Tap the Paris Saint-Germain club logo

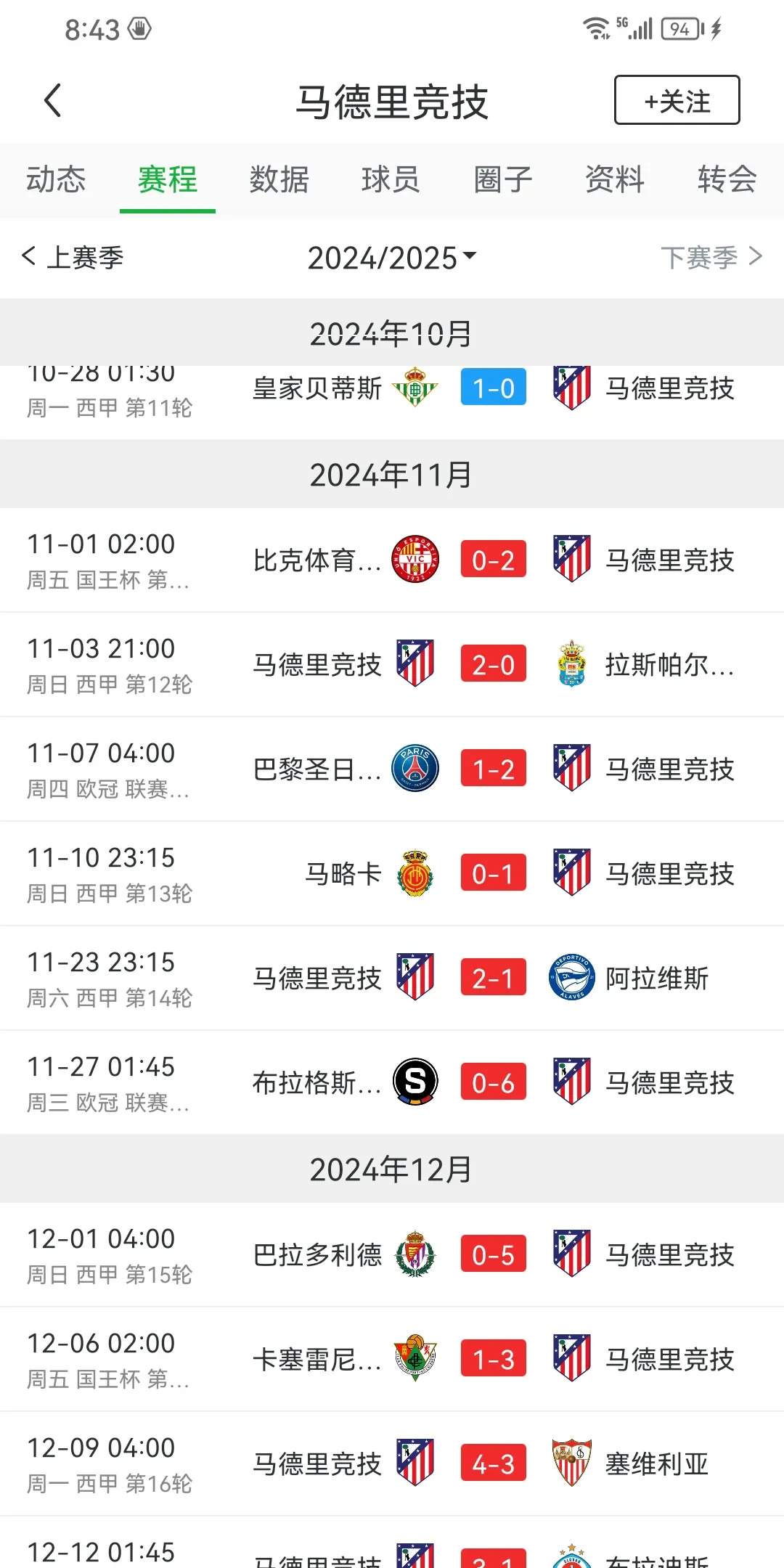(x=416, y=769)
